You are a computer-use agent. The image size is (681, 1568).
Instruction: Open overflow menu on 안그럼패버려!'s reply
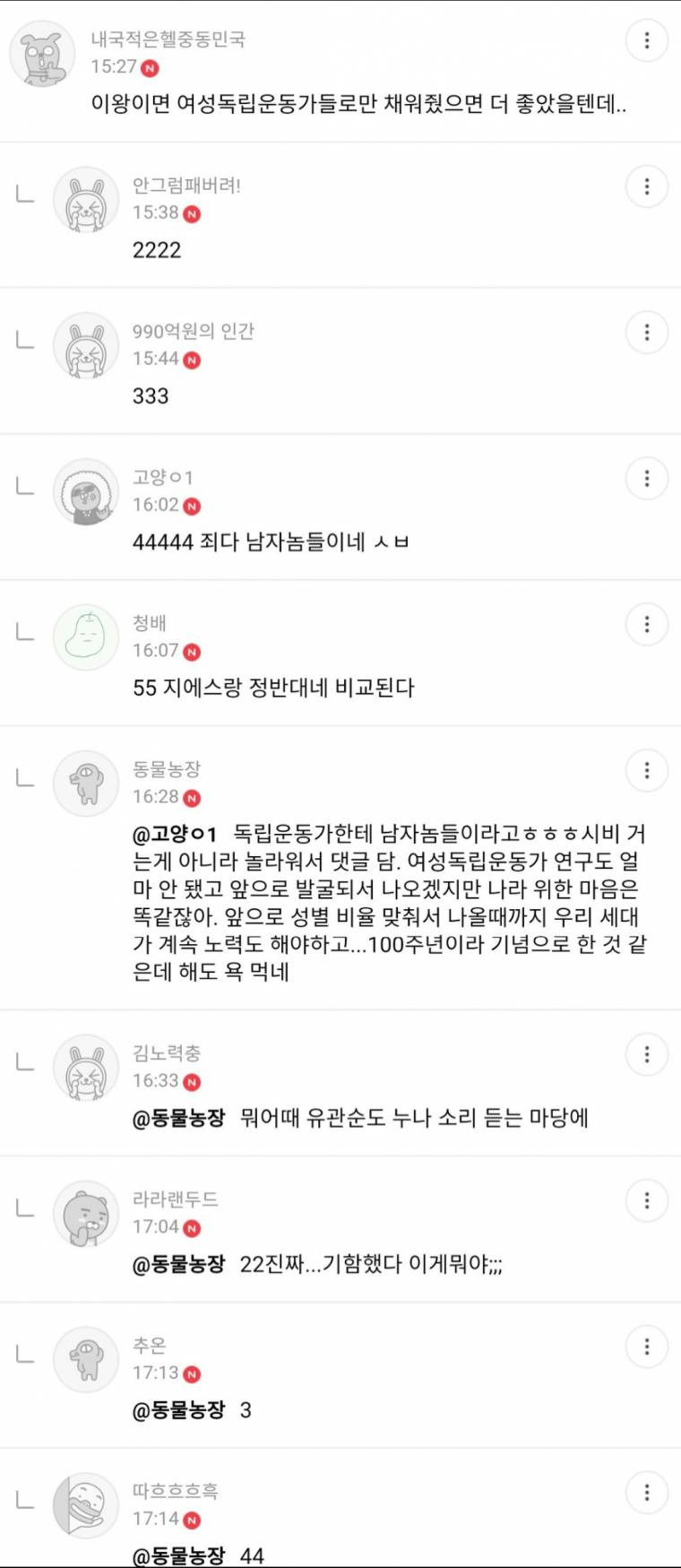647,187
